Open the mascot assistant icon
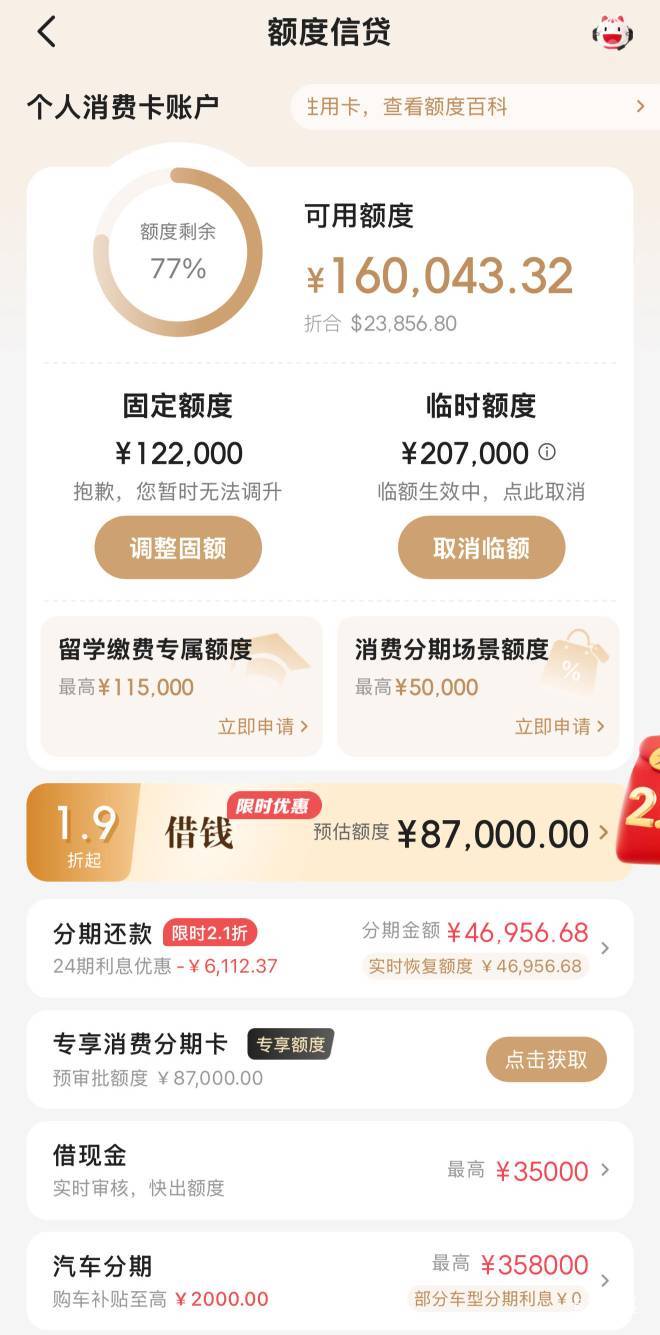Screen dimensions: 660x1335 tap(612, 33)
